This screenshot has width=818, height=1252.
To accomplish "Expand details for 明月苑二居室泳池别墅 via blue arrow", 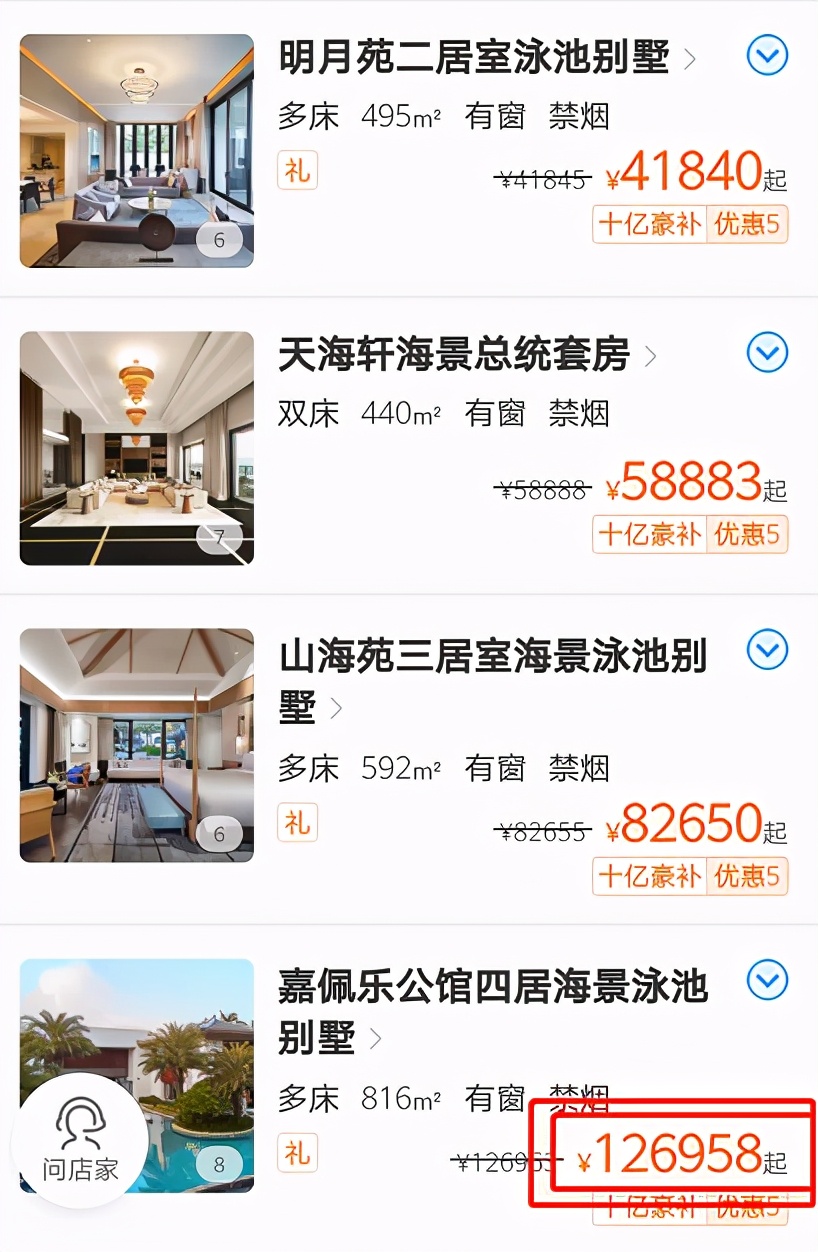I will [x=767, y=56].
